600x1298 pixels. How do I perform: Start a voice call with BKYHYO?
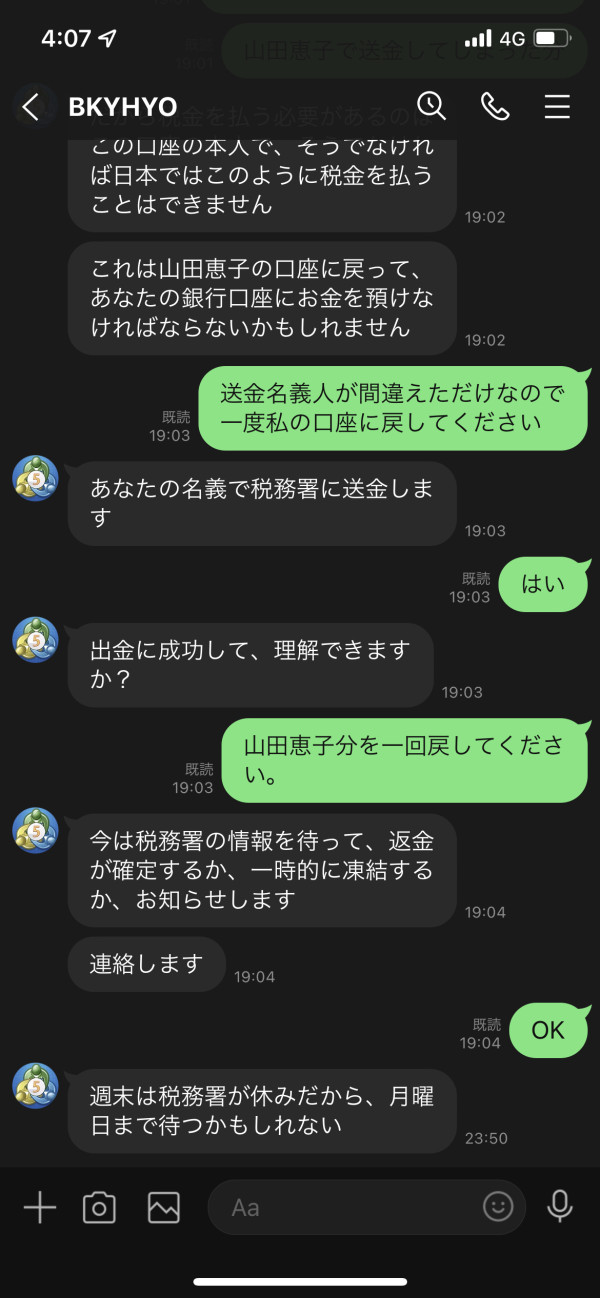[x=495, y=106]
